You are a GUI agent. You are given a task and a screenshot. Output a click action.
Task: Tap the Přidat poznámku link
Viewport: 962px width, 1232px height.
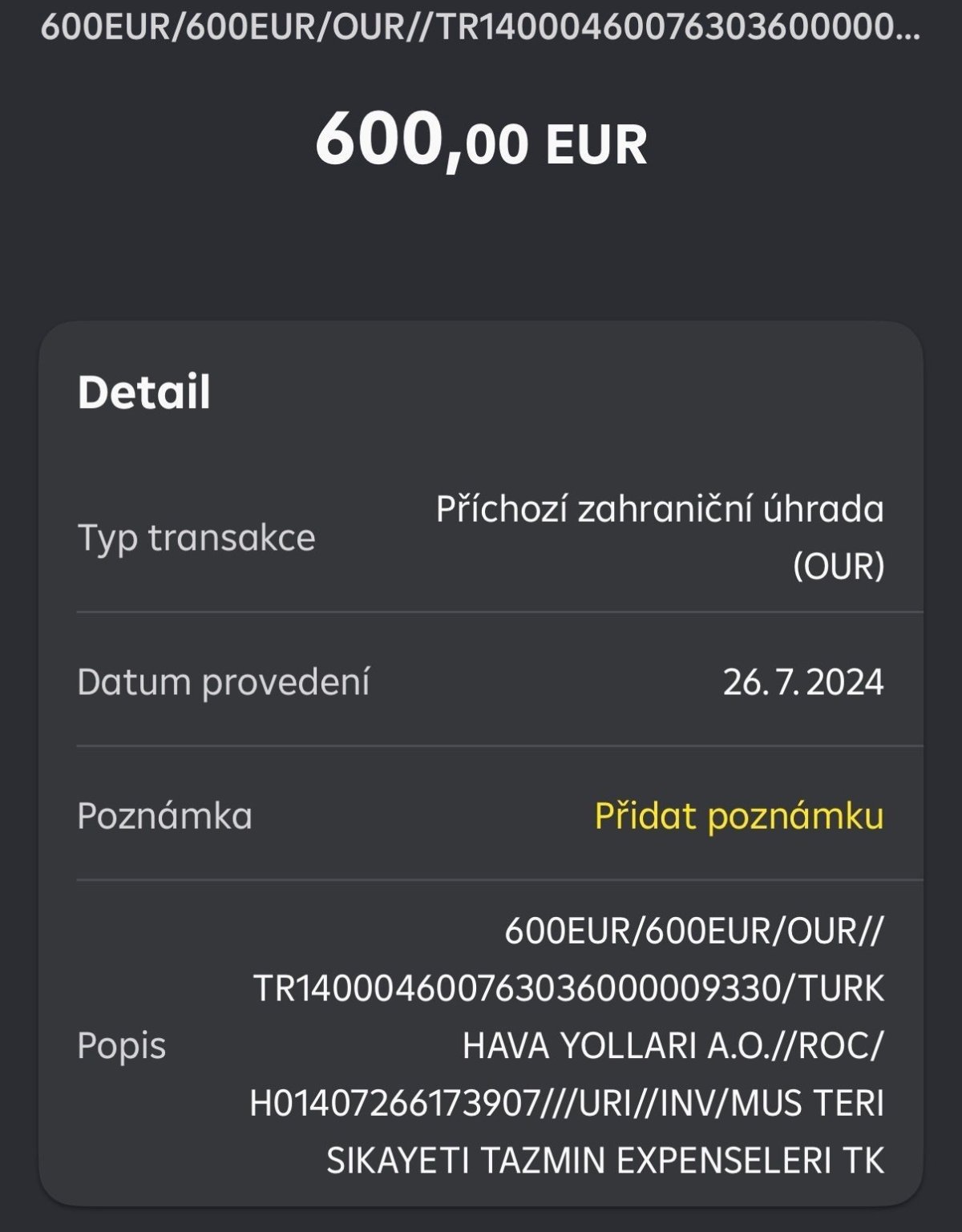point(738,817)
